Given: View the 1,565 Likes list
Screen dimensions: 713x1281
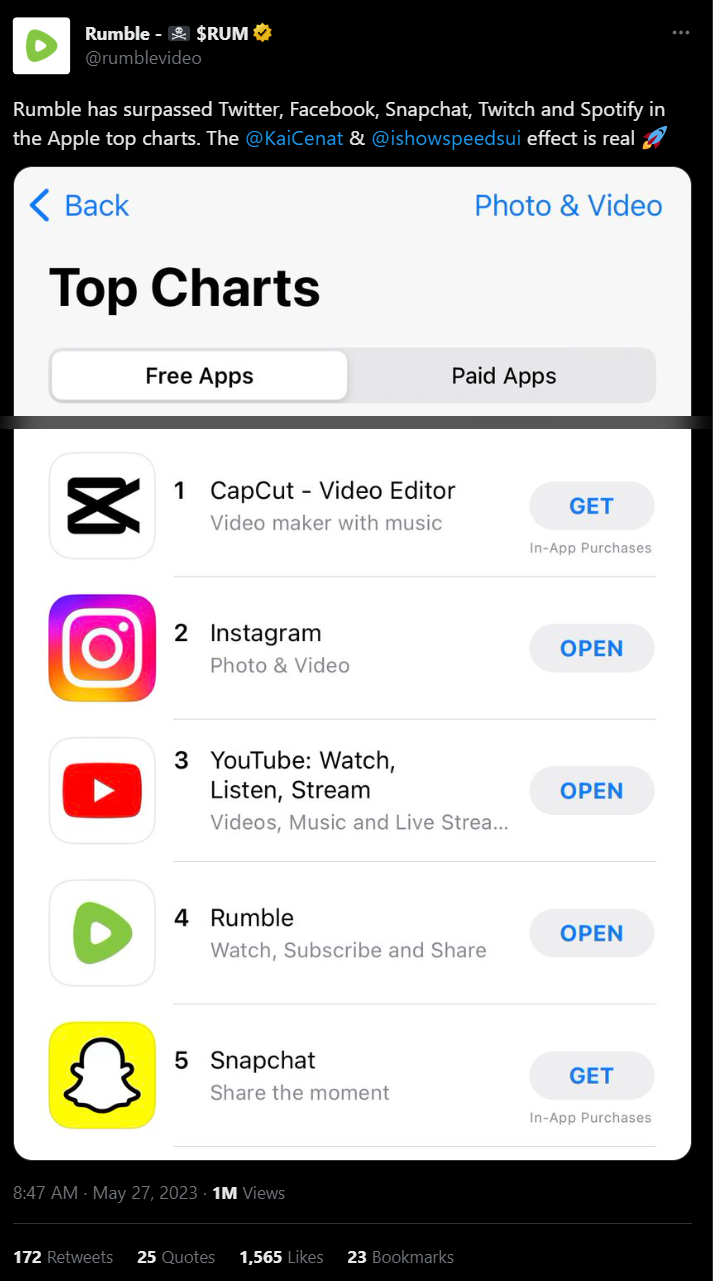Looking at the screenshot, I should (281, 1257).
